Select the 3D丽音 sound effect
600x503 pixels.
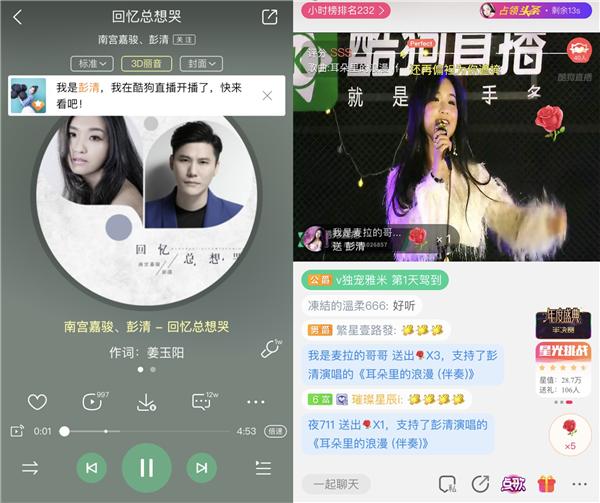(x=146, y=62)
